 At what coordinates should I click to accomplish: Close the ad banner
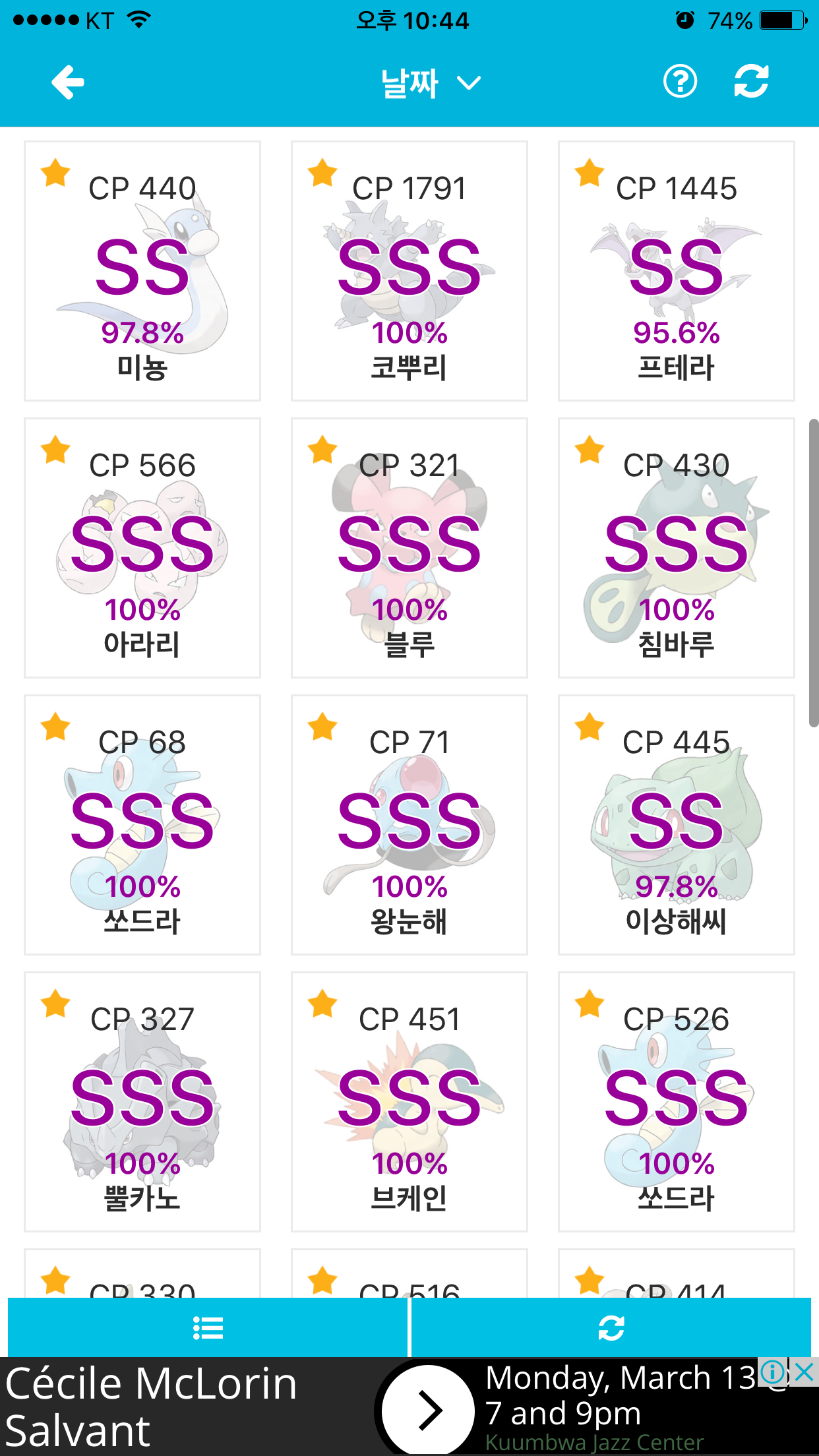[804, 1372]
